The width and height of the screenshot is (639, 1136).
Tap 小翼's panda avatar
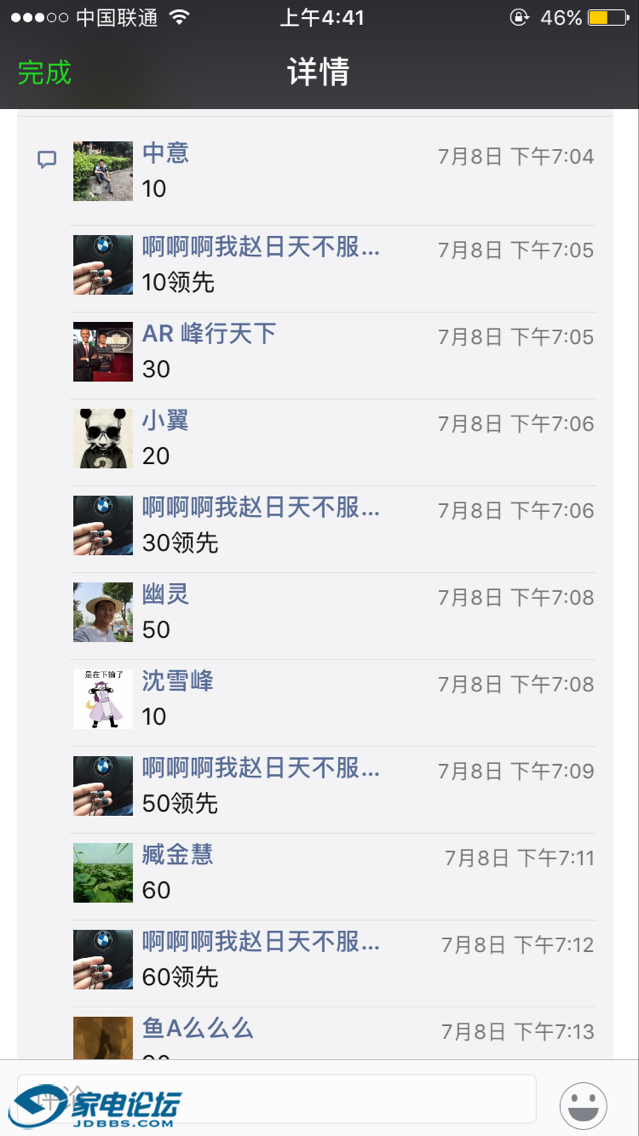click(103, 438)
